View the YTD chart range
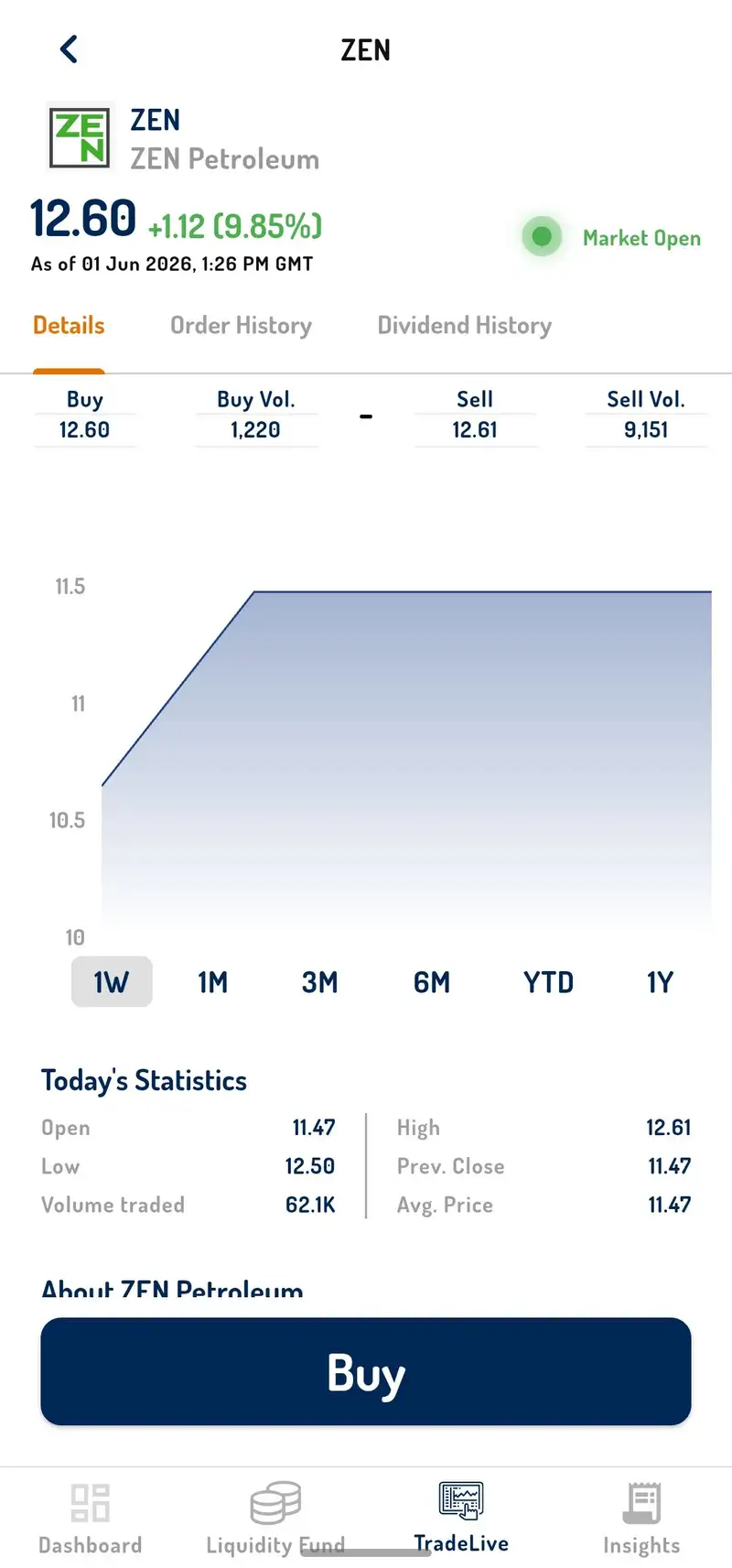 [x=548, y=982]
